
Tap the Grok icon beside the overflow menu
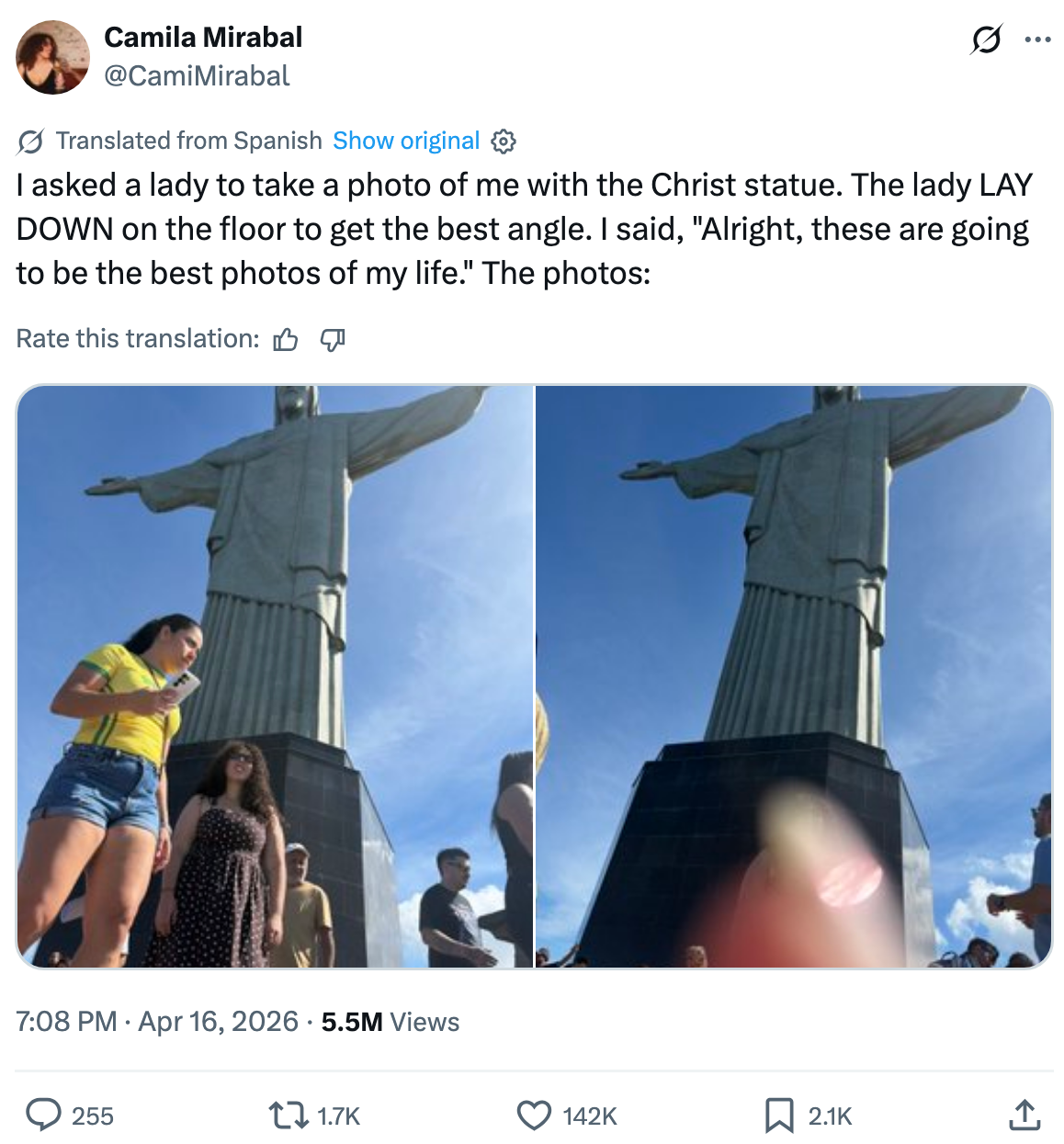tap(986, 40)
